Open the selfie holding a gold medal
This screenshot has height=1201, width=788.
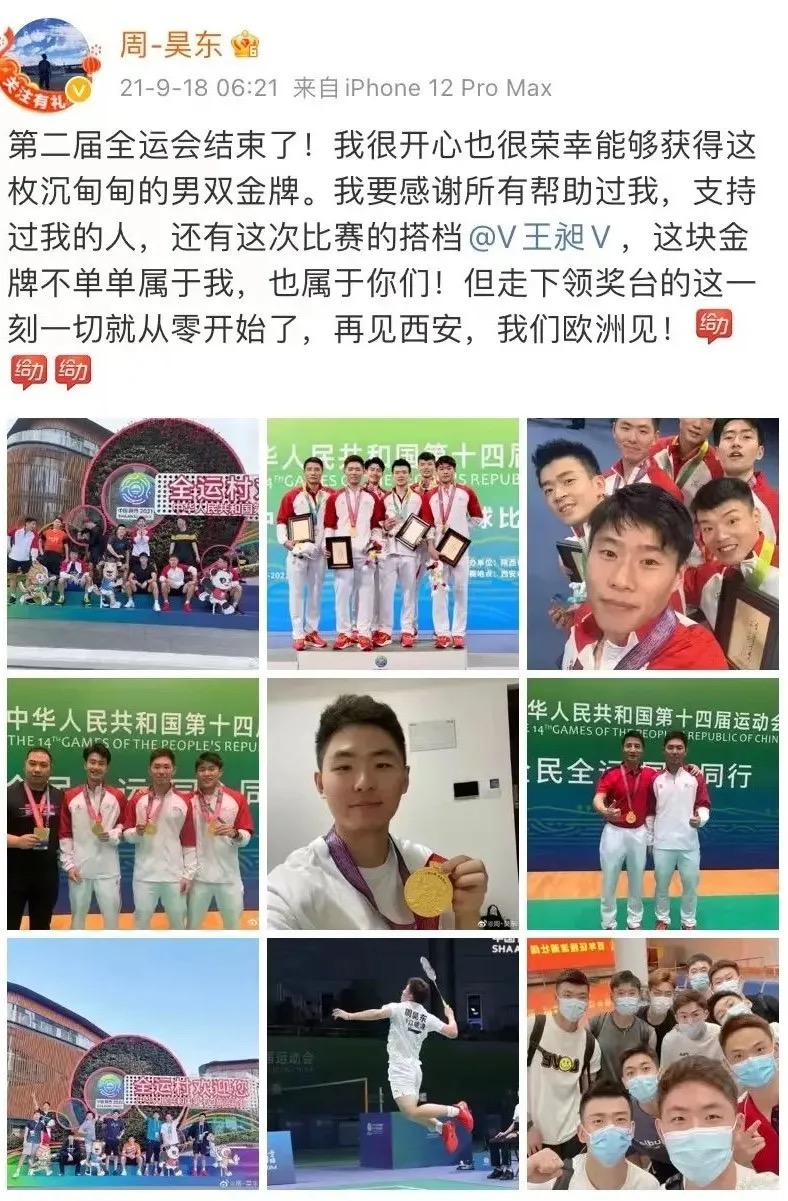click(x=393, y=803)
